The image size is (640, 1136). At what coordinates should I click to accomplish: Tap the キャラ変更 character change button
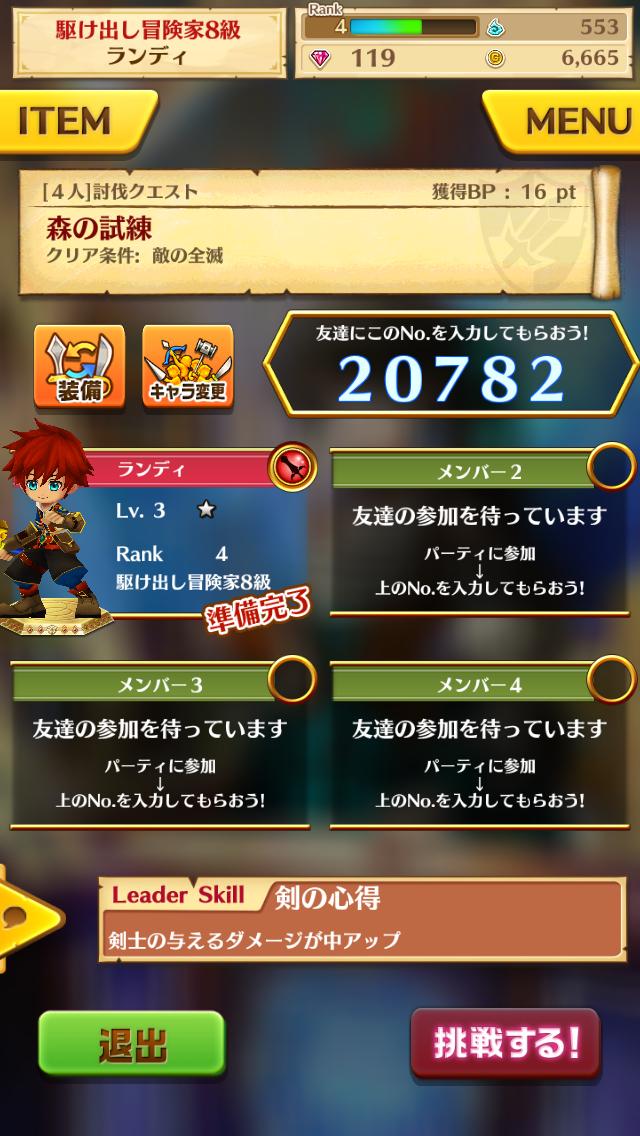(188, 366)
